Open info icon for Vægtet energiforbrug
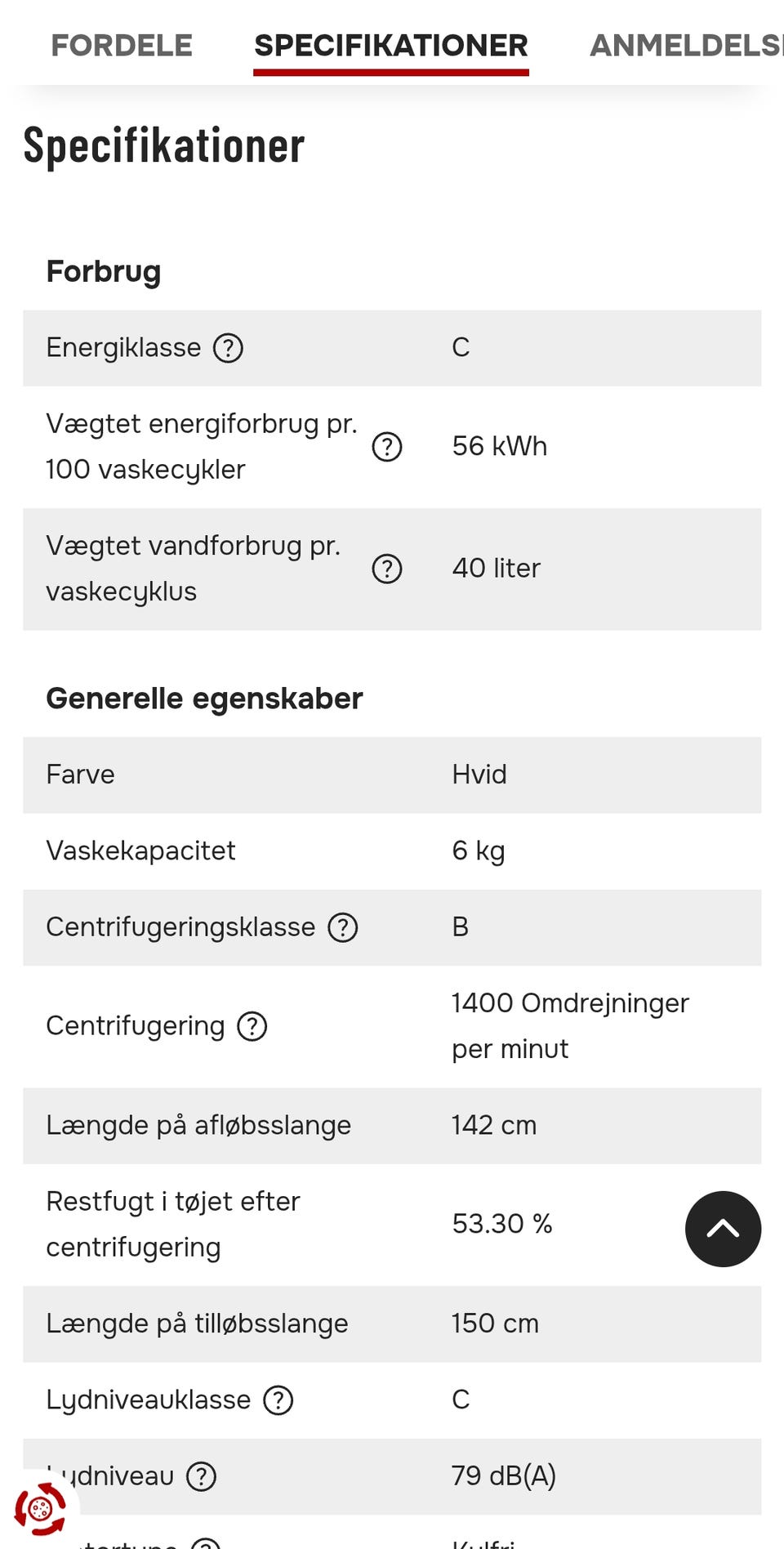Image resolution: width=784 pixels, height=1549 pixels. 387,447
